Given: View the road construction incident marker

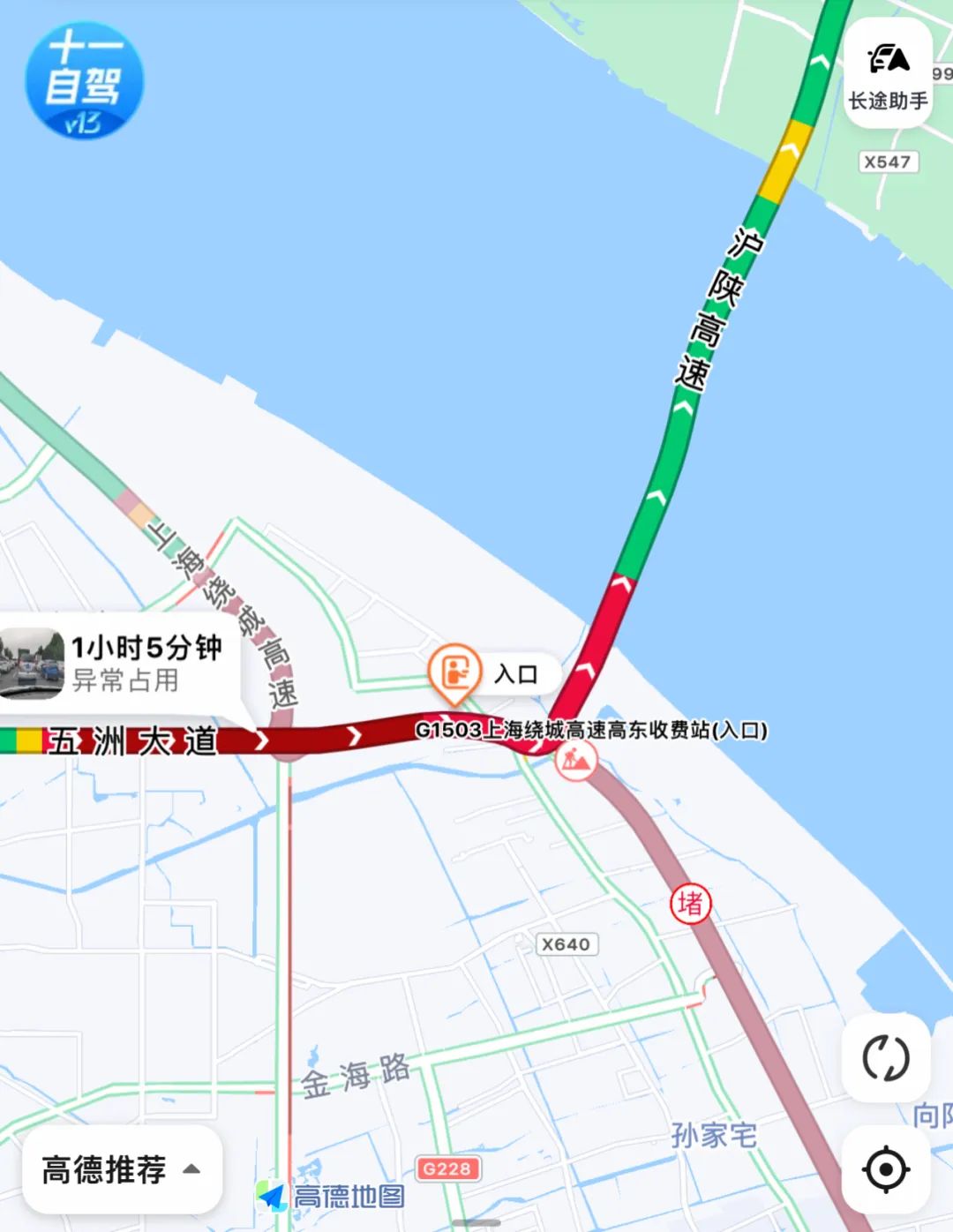Looking at the screenshot, I should click(x=576, y=760).
